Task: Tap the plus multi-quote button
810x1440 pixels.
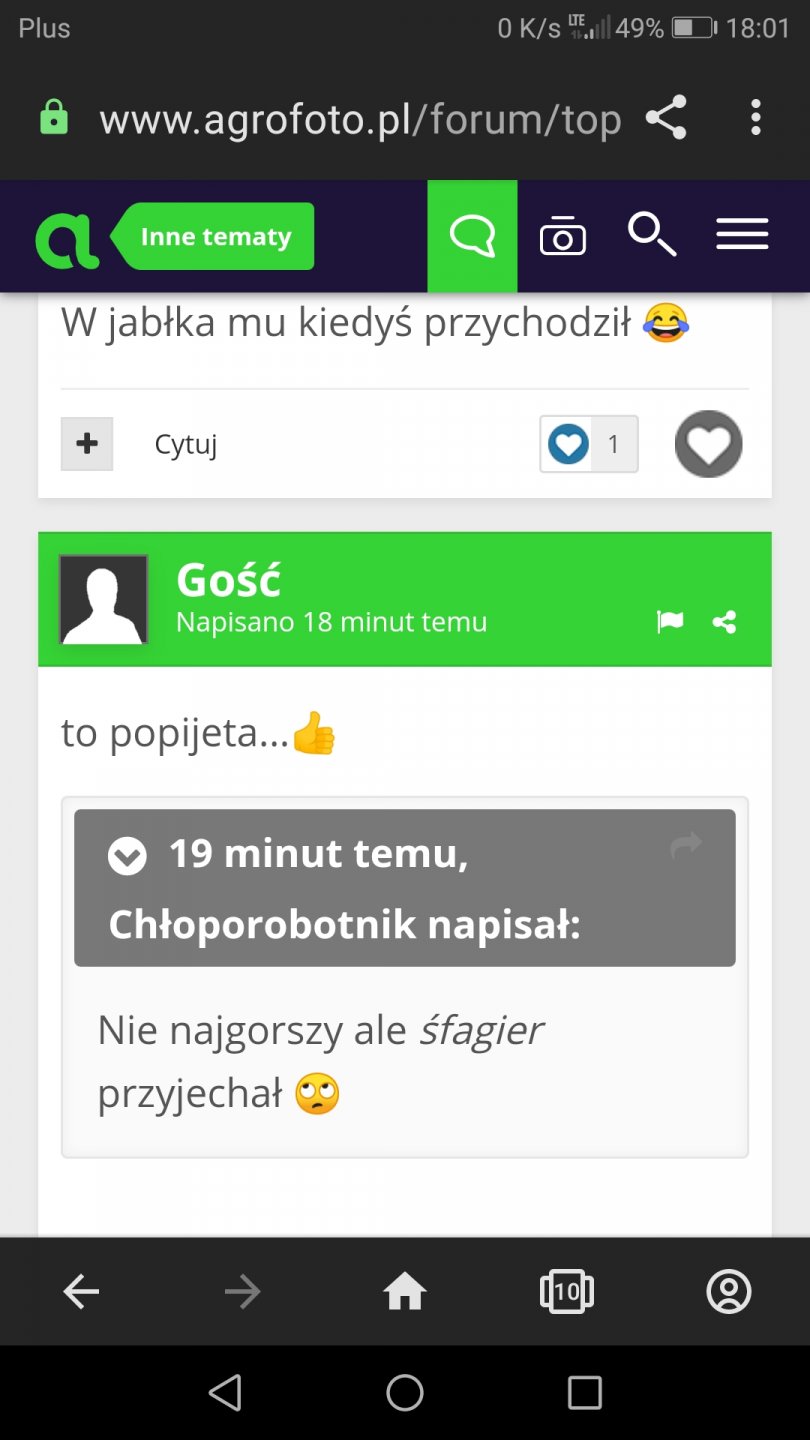Action: 87,443
